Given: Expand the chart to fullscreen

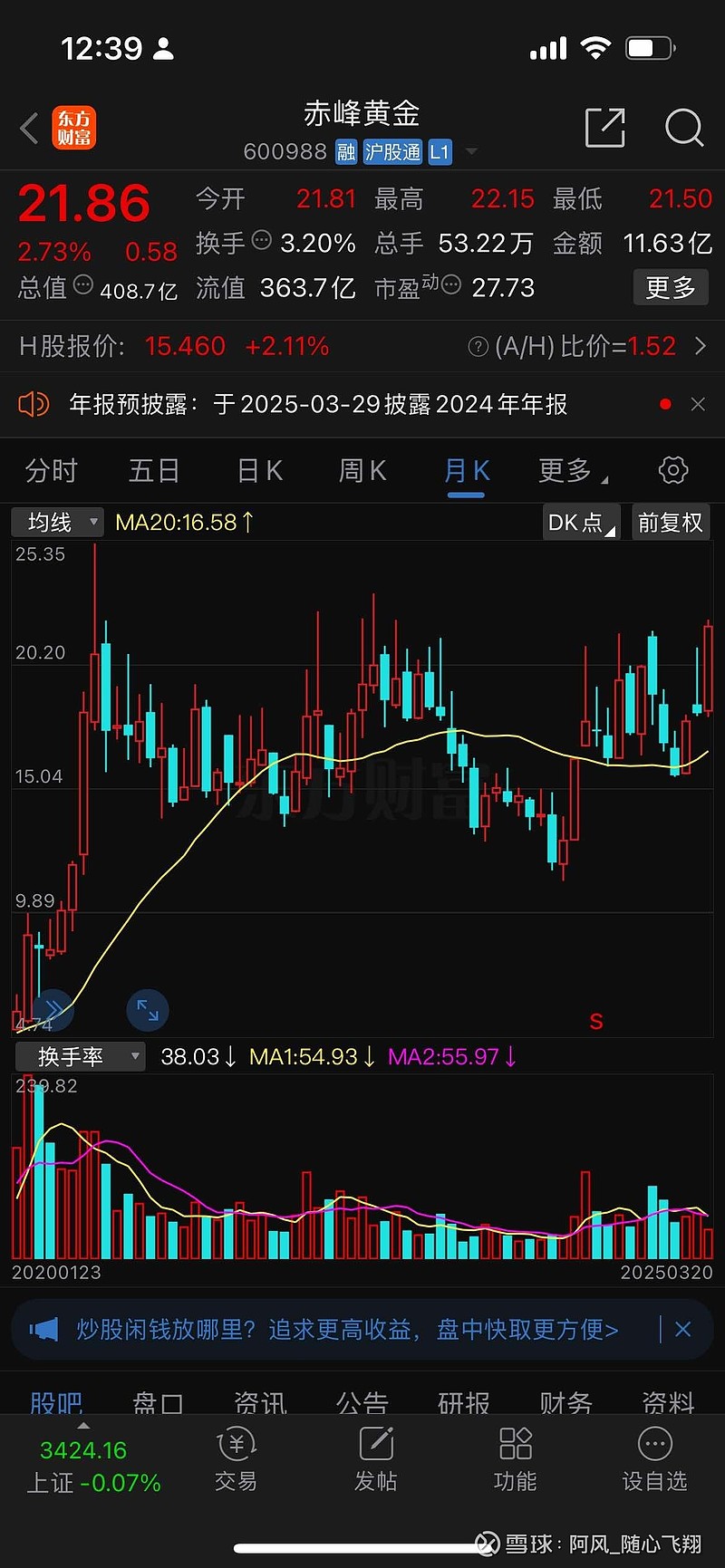Looking at the screenshot, I should 148,1010.
